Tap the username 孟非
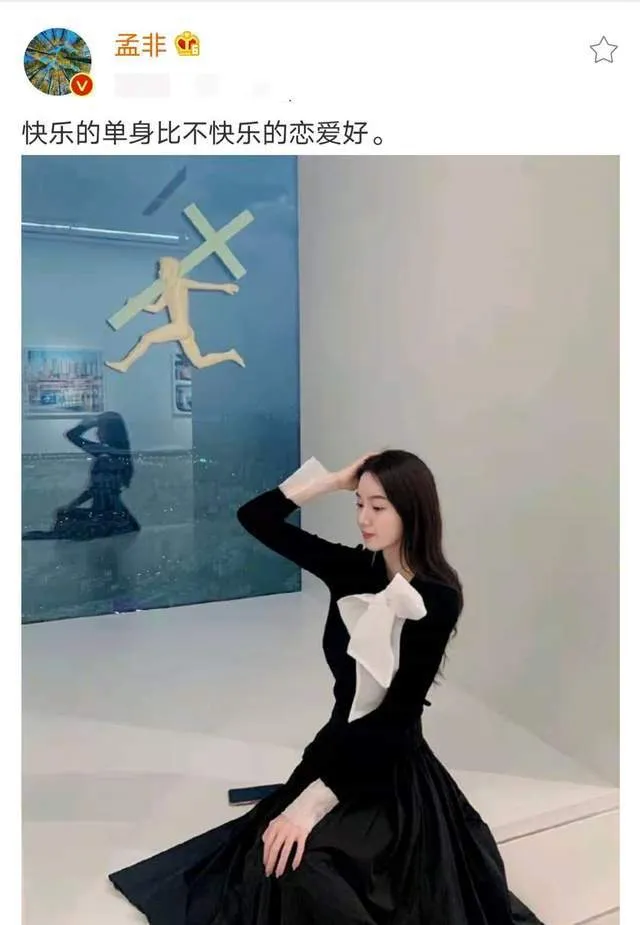 click(x=141, y=44)
